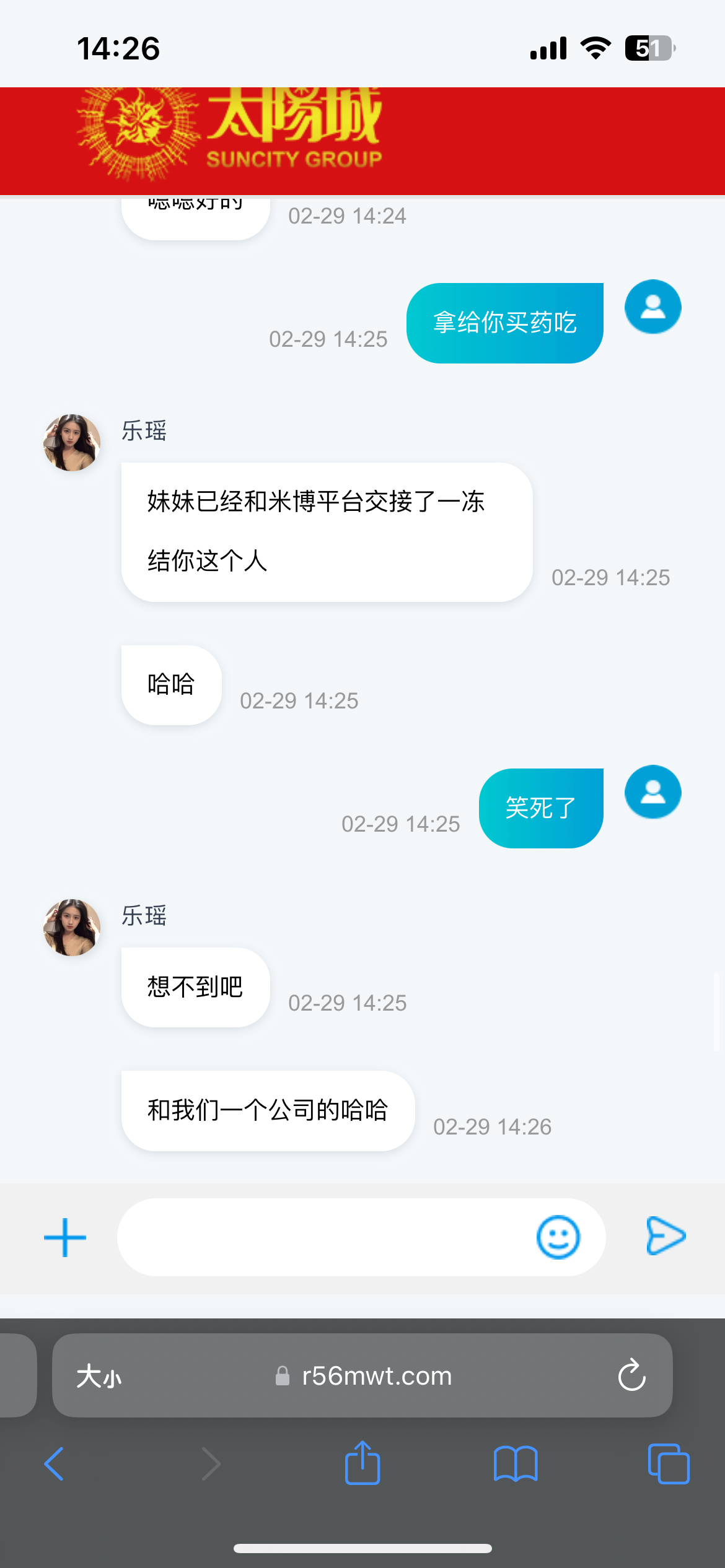Go back to the previous page
725x1568 pixels.
pos(55,1464)
